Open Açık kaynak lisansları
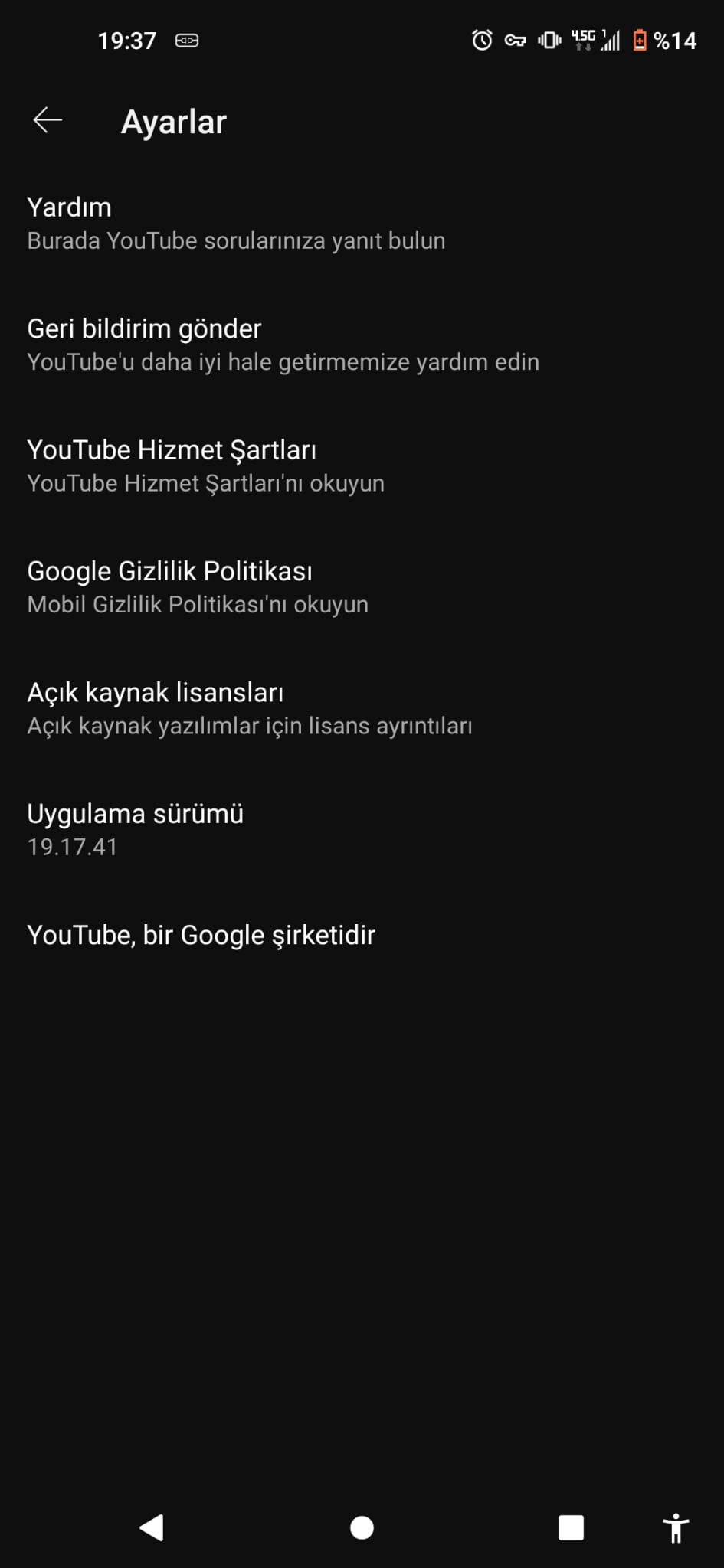This screenshot has height=1568, width=724. pos(249,708)
